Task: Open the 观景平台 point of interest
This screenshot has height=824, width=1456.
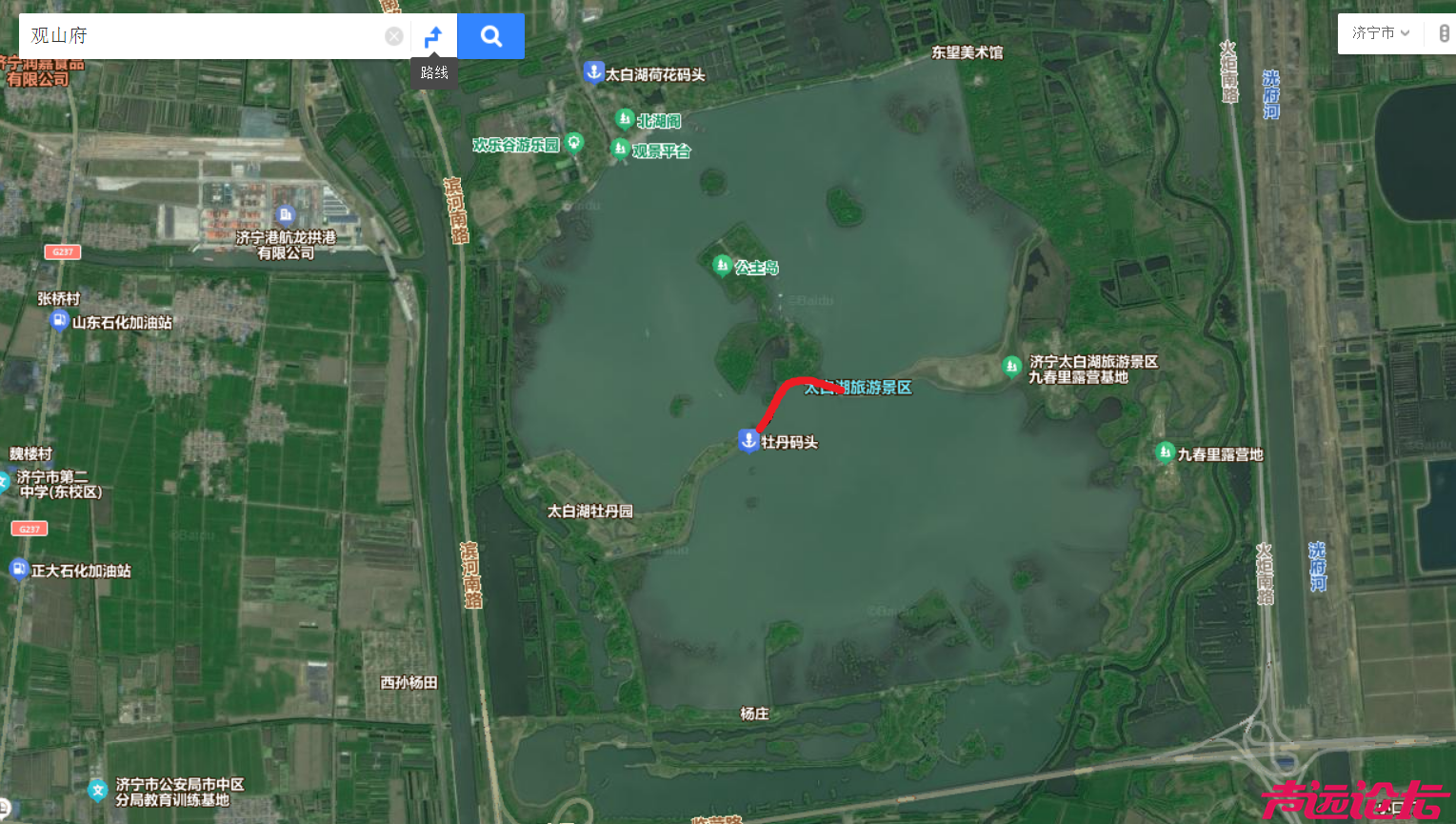Action: [x=620, y=149]
